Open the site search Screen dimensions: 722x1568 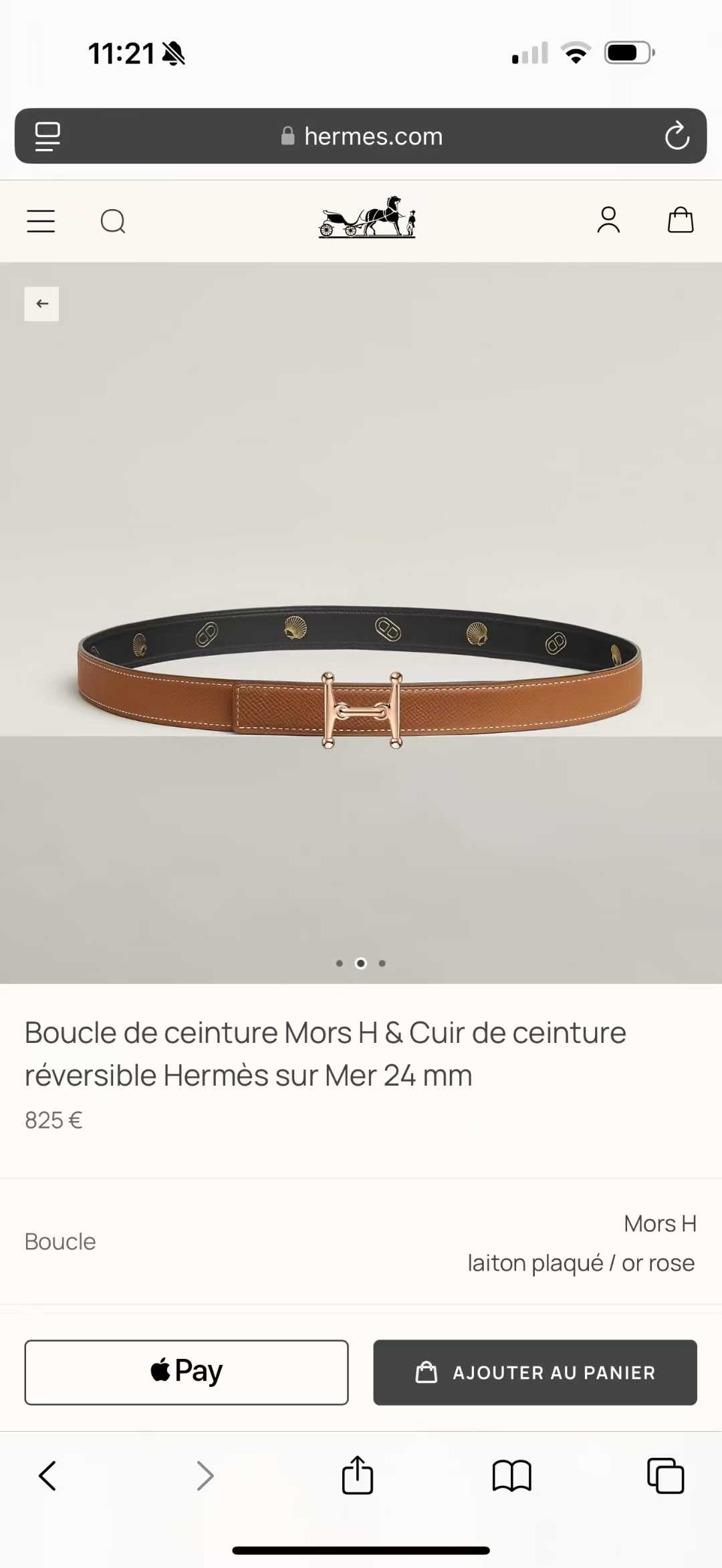(x=113, y=221)
